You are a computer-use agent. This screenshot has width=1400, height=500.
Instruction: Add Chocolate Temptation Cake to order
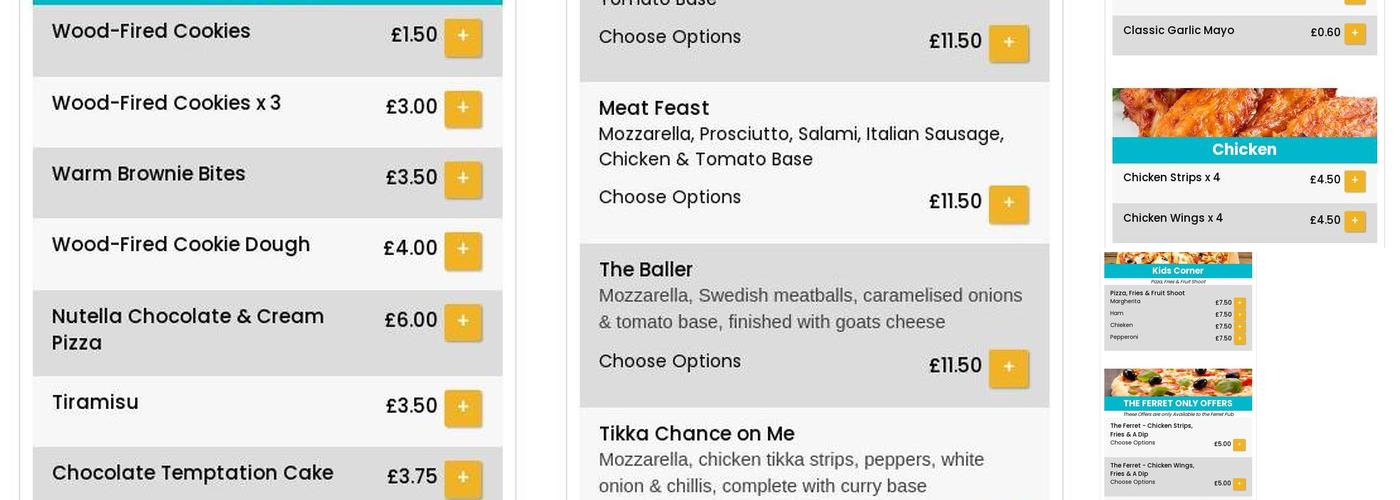463,479
